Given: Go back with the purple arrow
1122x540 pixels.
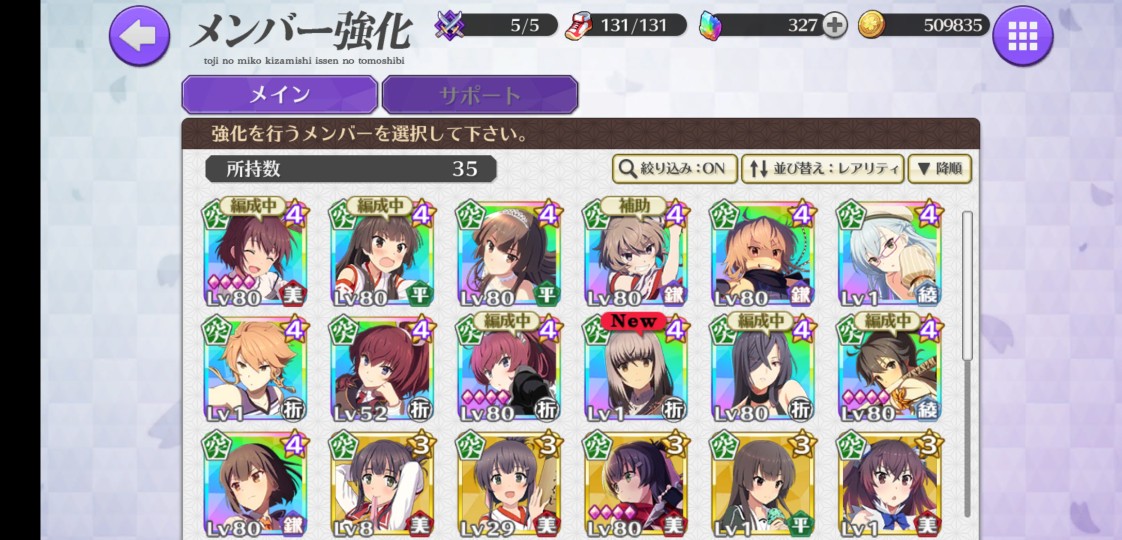Looking at the screenshot, I should click(x=139, y=36).
